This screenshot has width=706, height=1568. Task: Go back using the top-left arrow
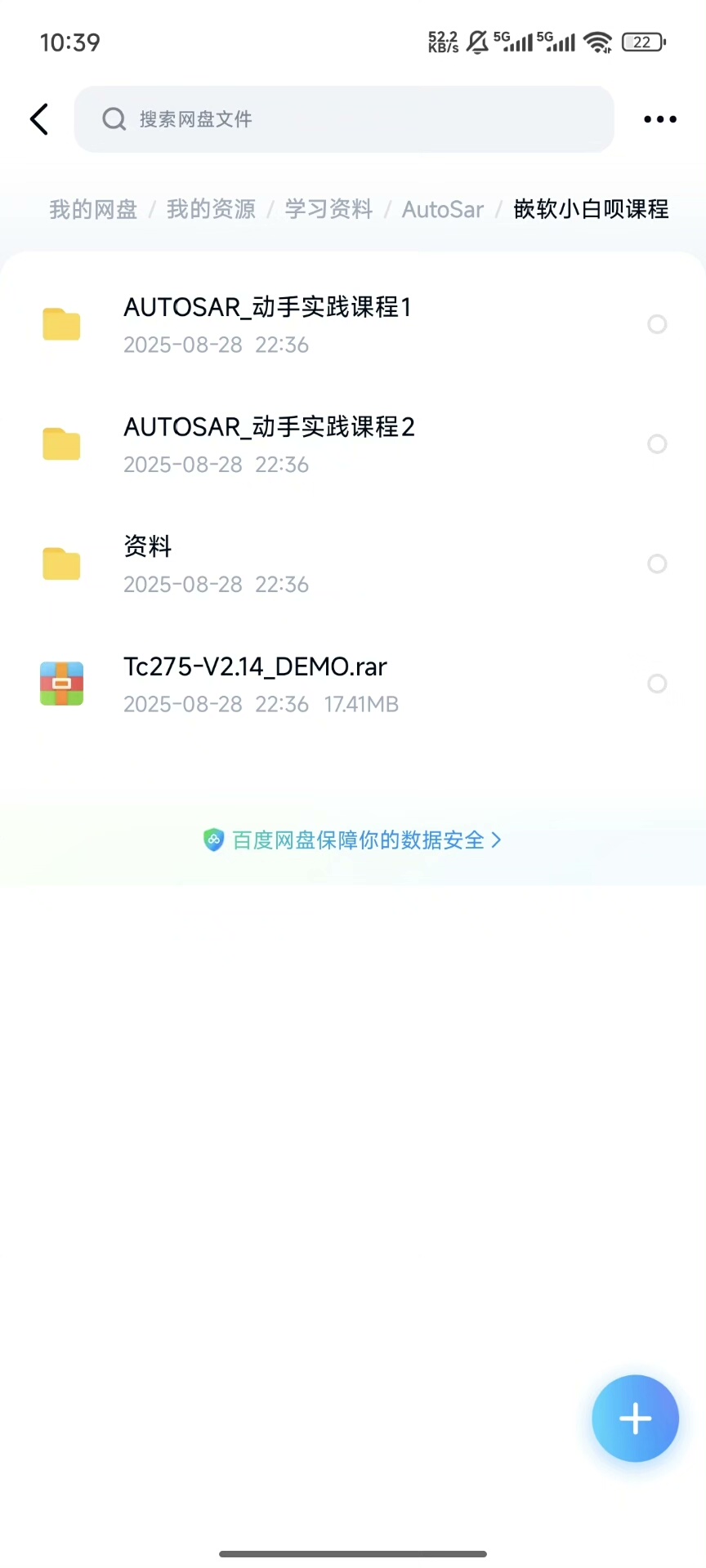[39, 119]
